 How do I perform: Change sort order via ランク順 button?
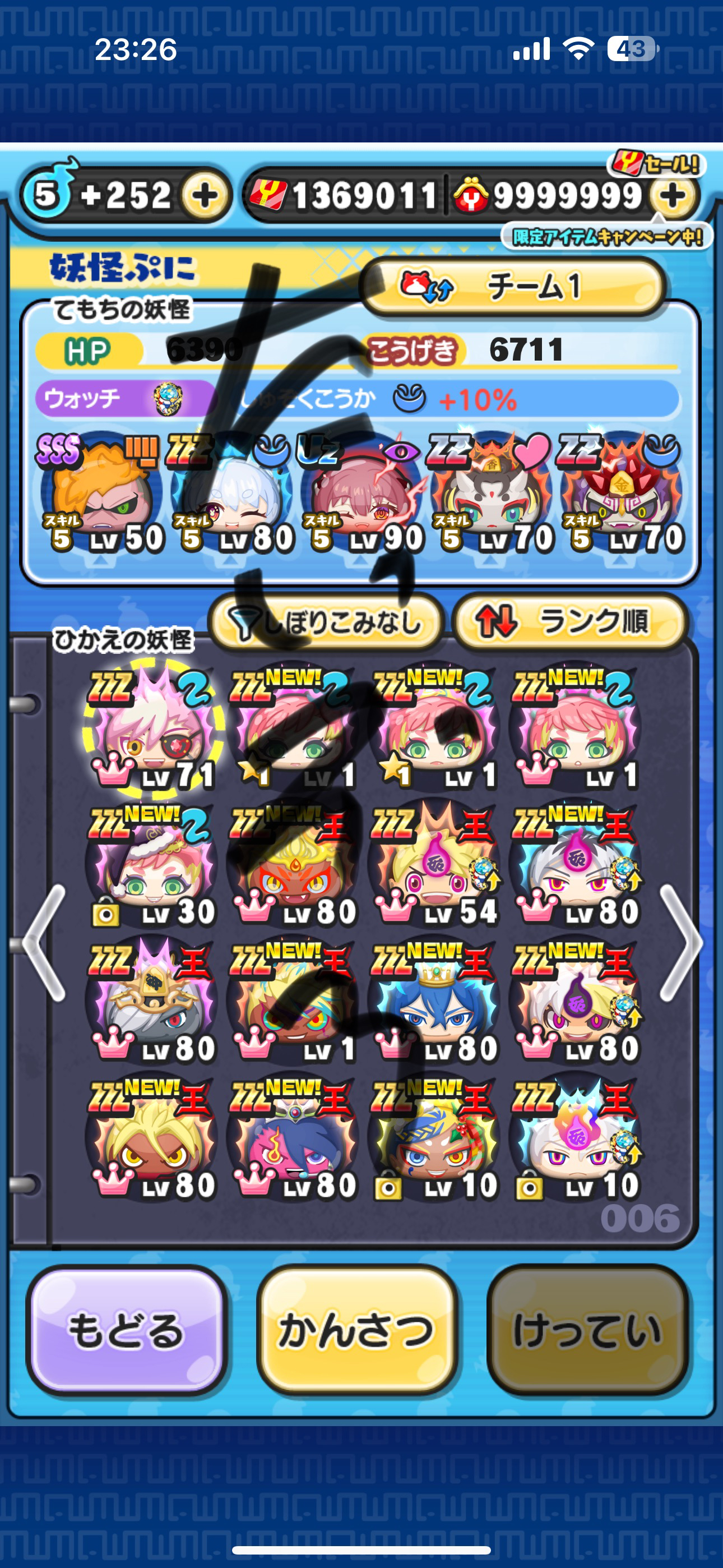click(x=570, y=622)
